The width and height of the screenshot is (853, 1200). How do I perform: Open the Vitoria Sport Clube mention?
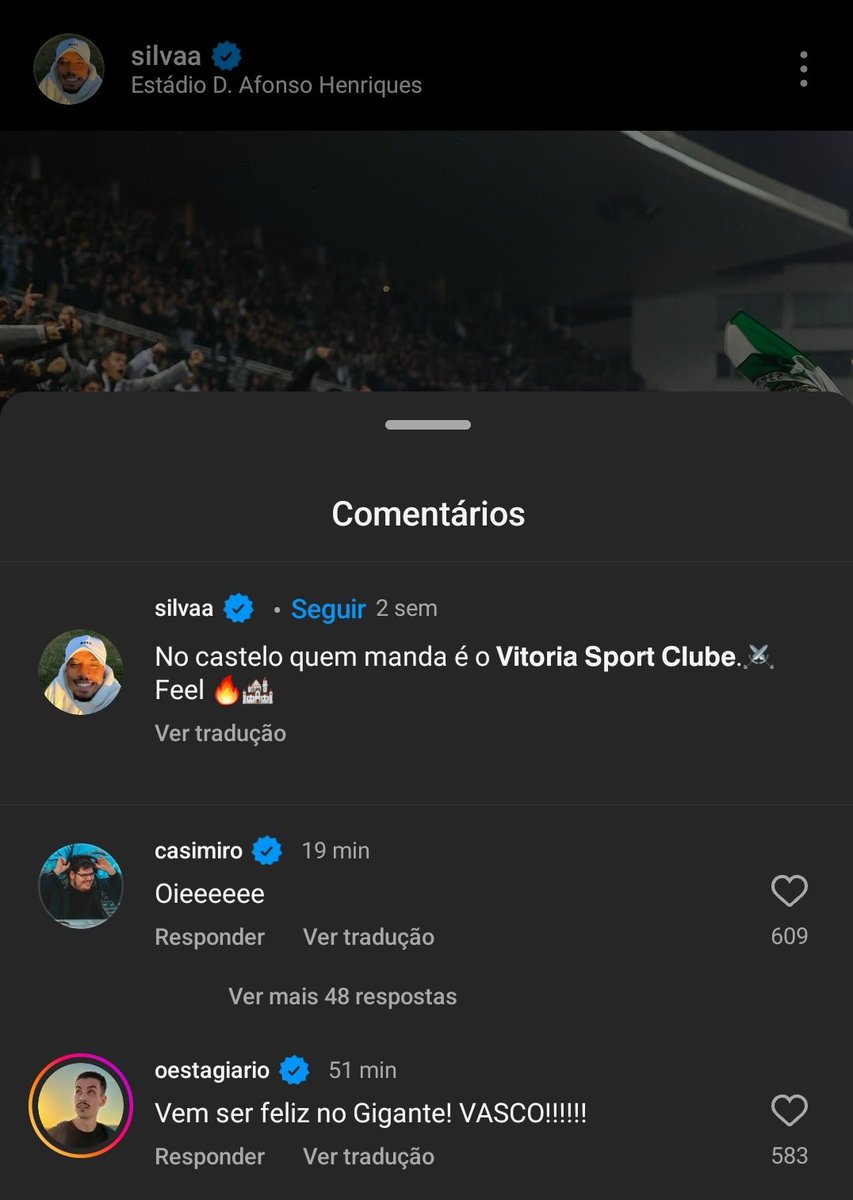(x=616, y=657)
